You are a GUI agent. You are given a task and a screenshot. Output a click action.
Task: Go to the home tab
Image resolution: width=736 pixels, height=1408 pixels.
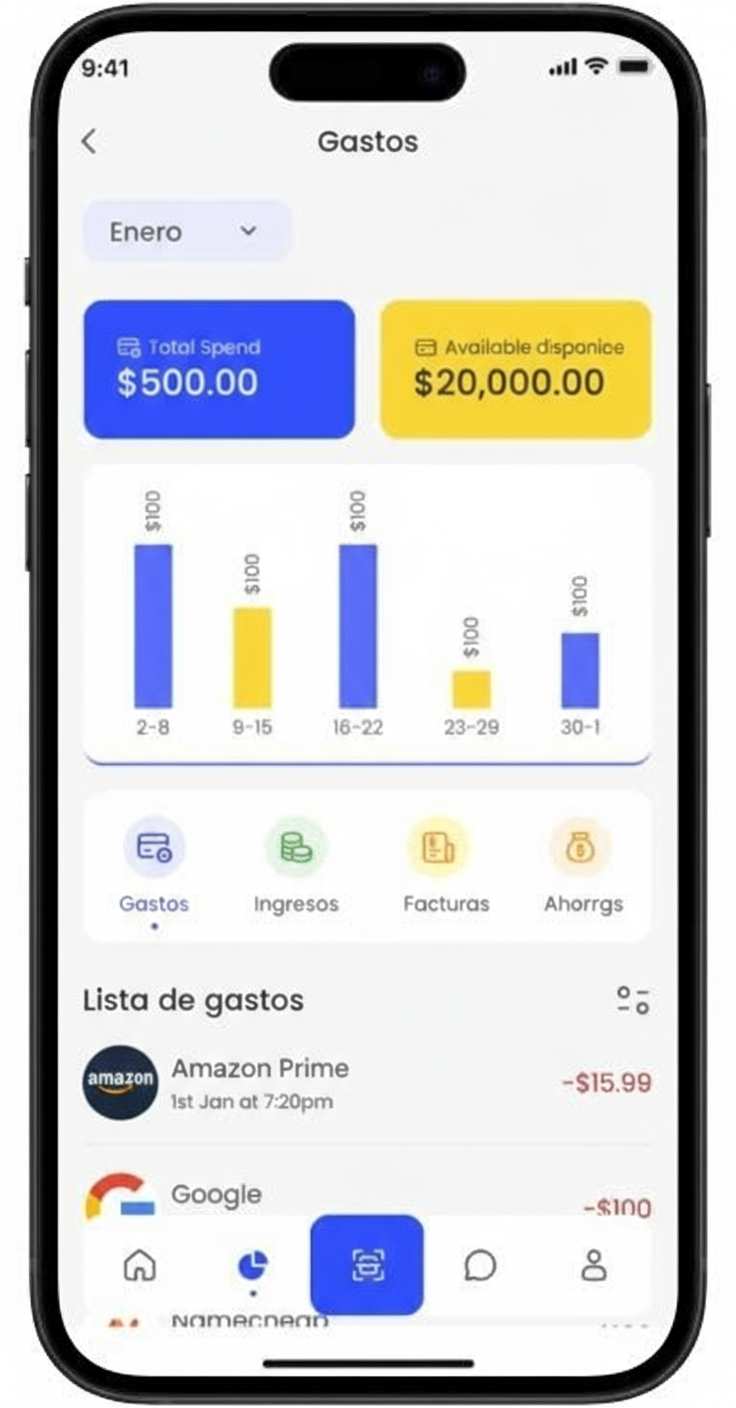[139, 1265]
